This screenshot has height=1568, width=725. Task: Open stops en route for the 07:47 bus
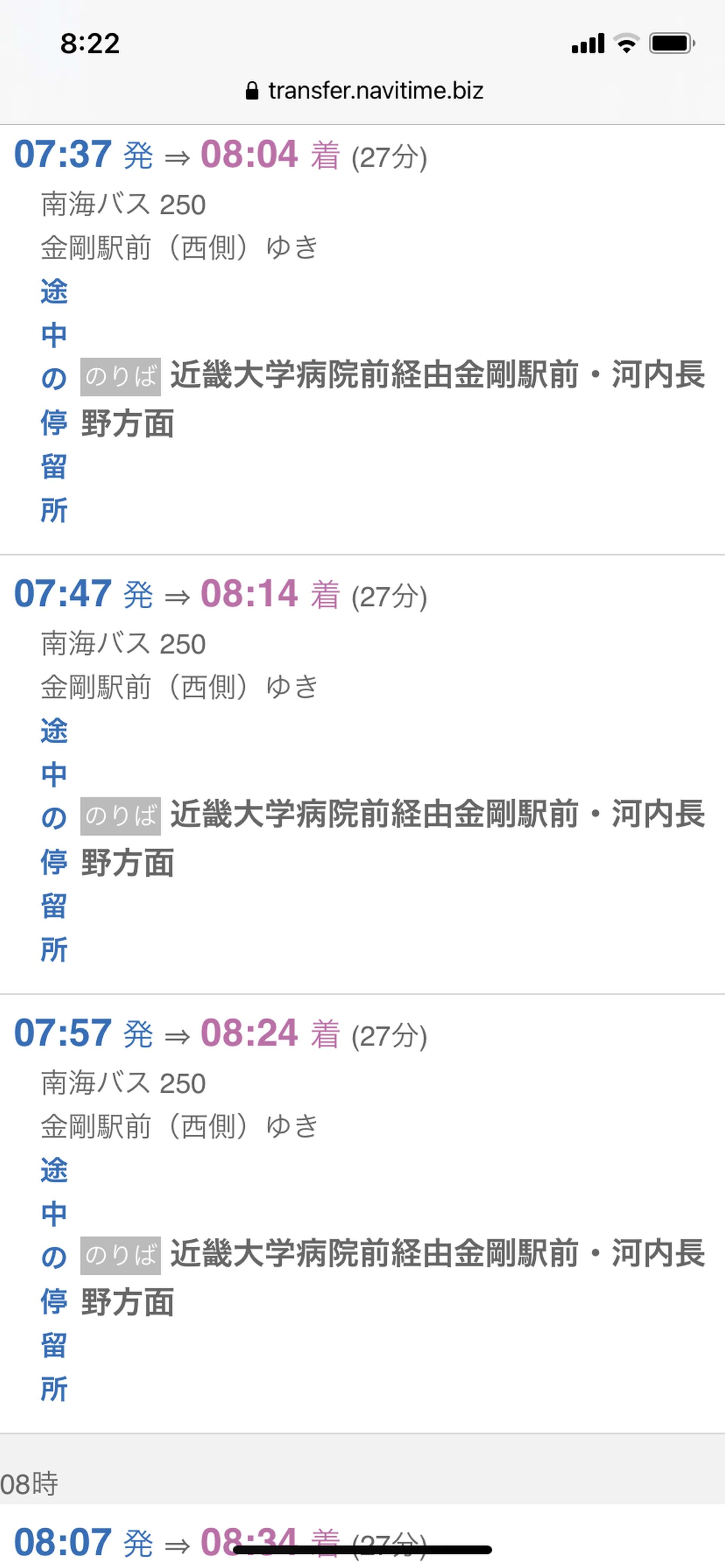point(54,840)
